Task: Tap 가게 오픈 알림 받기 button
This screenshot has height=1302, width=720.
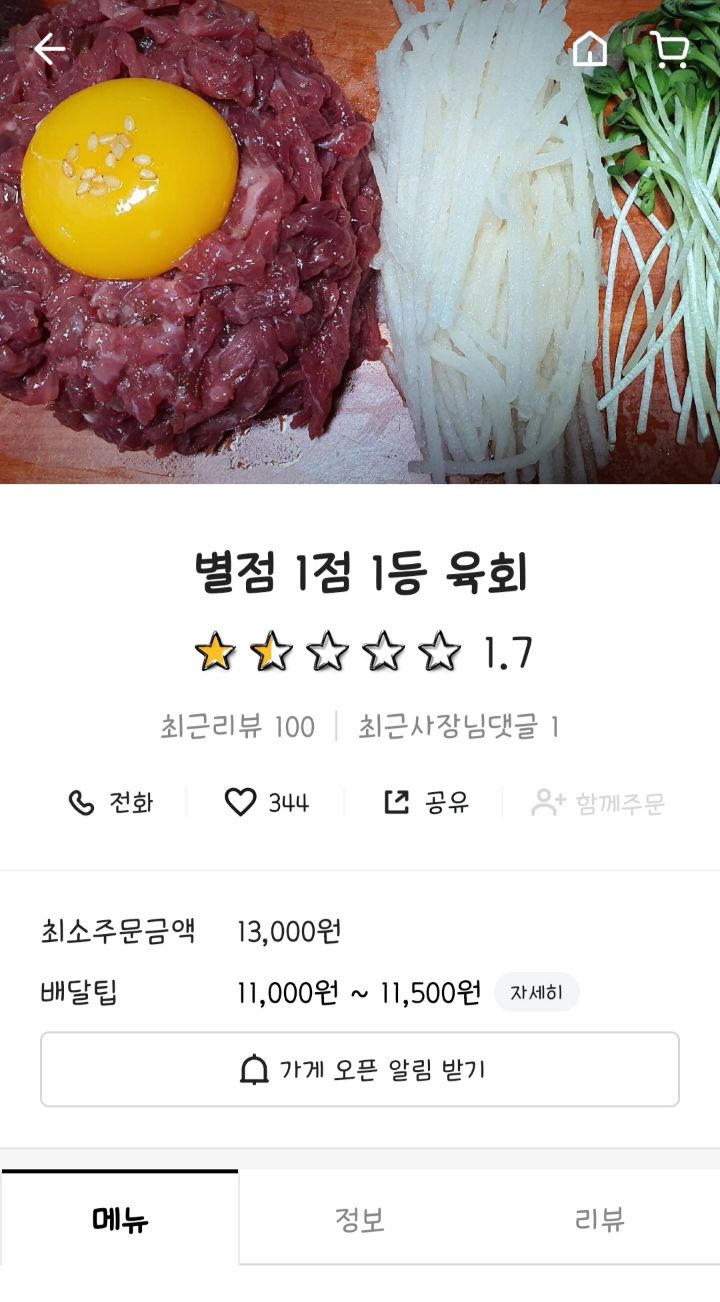Action: pos(360,1070)
